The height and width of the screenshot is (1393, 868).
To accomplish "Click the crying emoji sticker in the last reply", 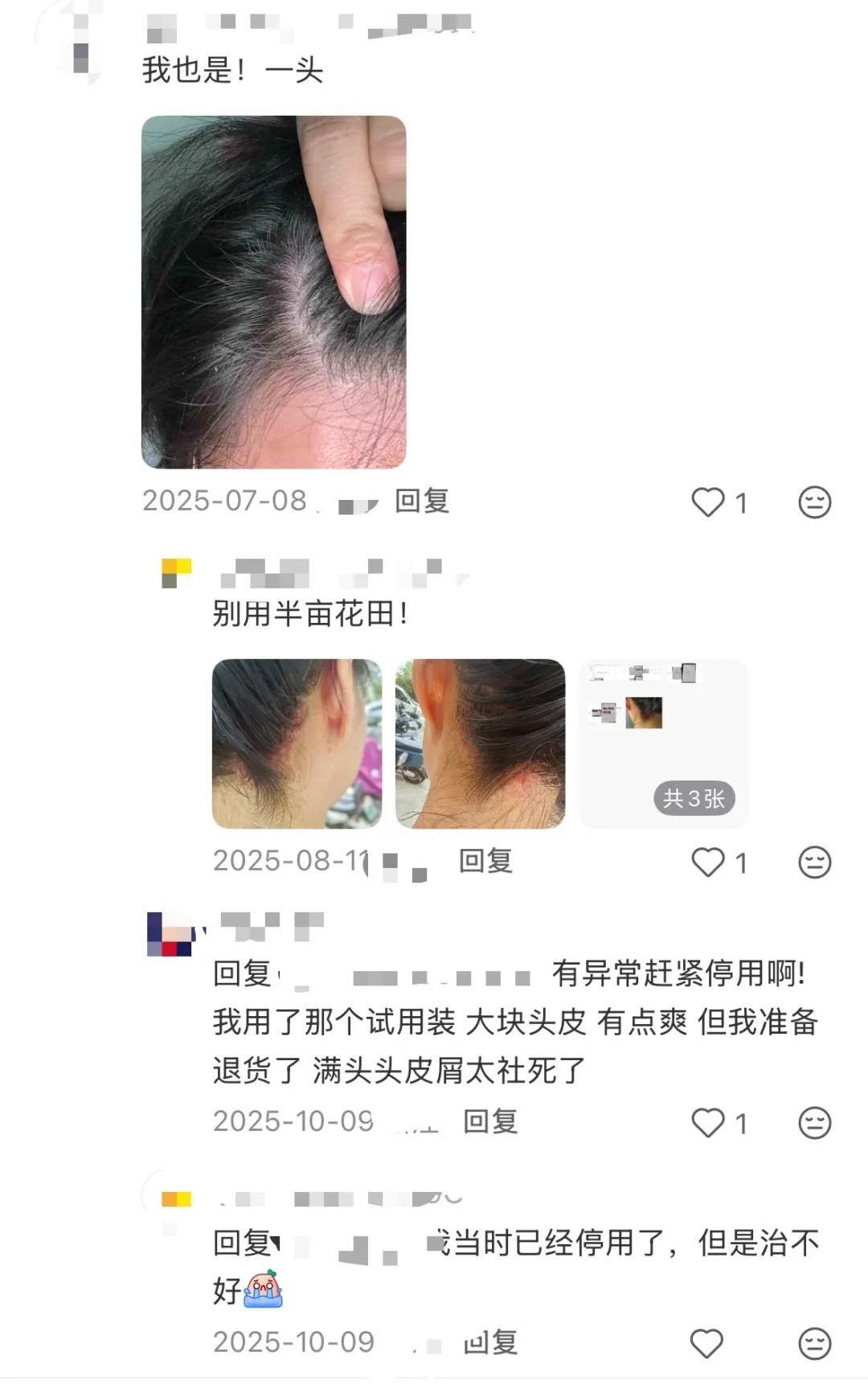I will pyautogui.click(x=263, y=1287).
